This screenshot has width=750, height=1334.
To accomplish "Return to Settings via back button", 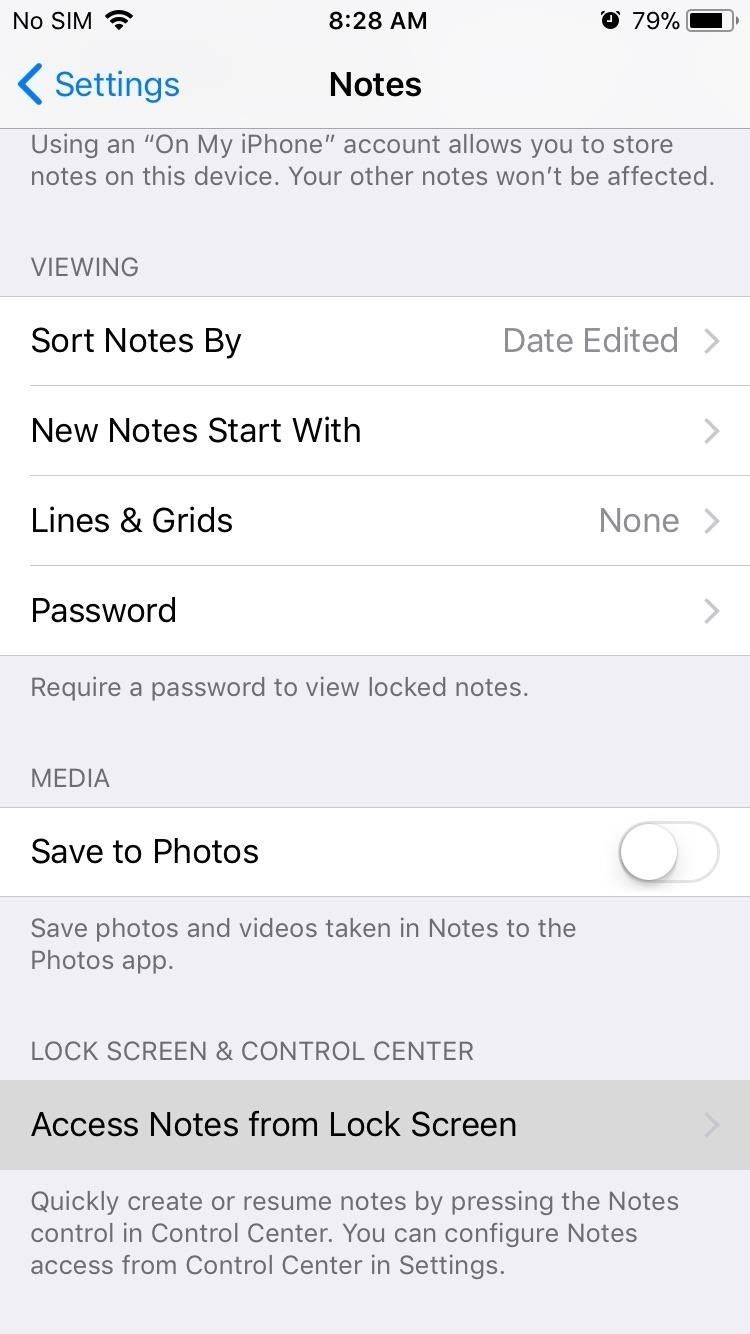I will tap(95, 85).
